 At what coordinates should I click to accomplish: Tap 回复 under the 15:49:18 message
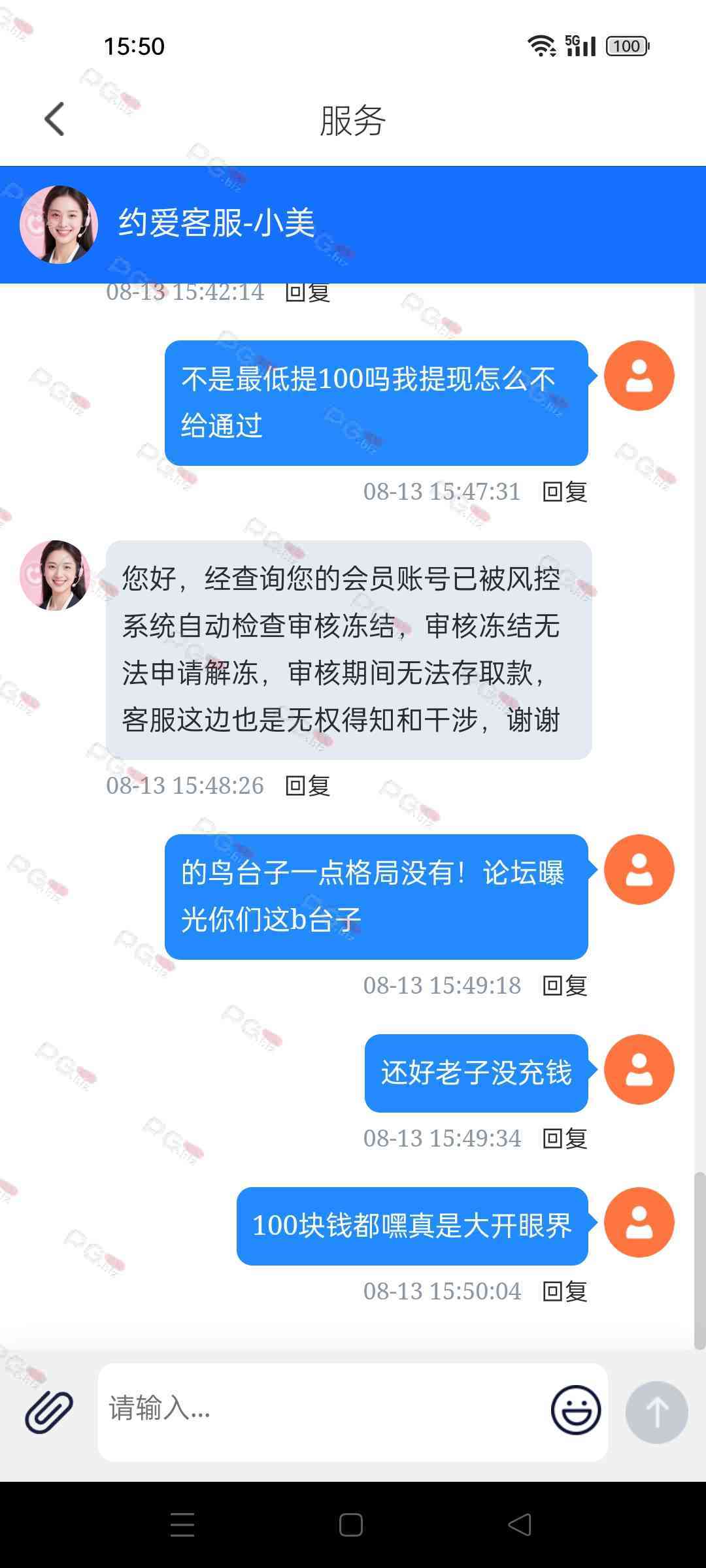[565, 986]
